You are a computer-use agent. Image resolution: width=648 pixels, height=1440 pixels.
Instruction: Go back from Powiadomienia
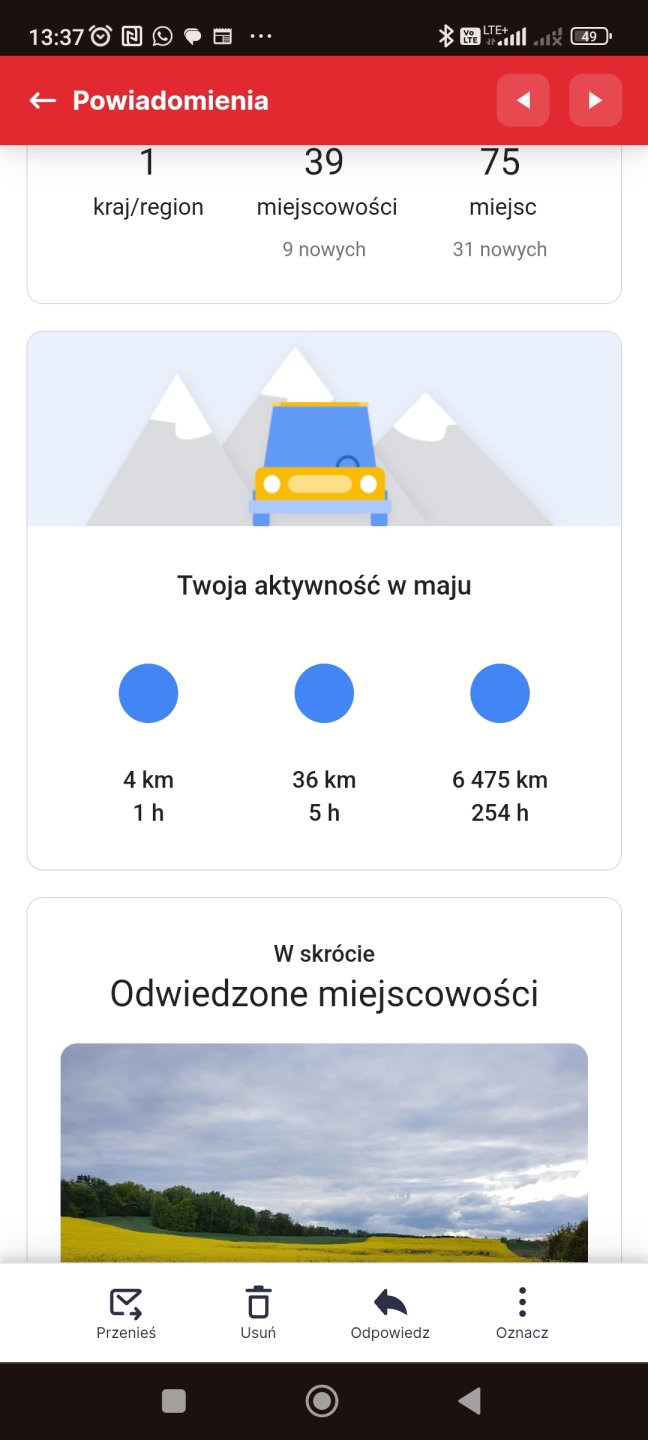point(42,100)
